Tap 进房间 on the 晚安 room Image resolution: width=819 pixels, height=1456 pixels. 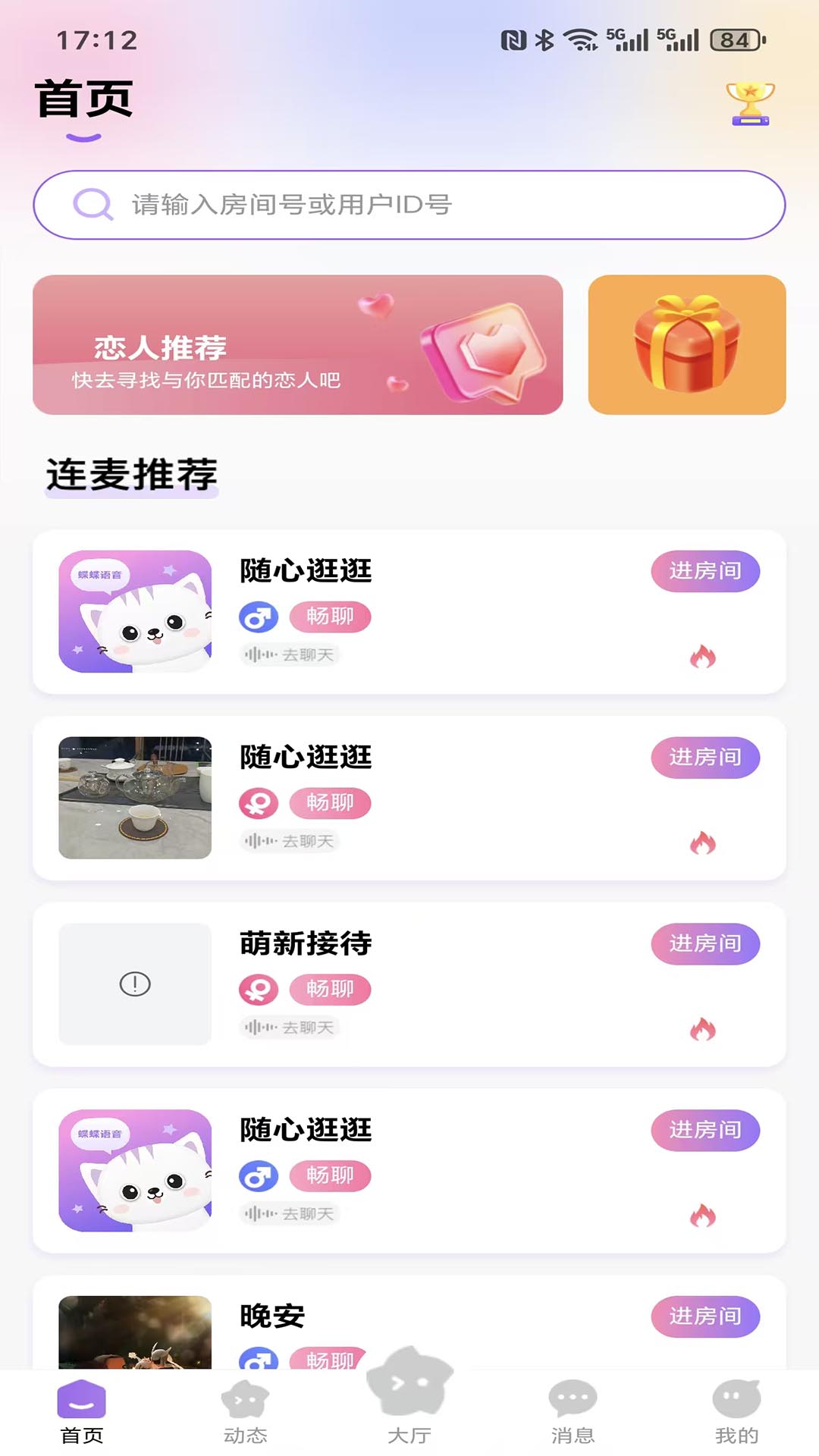click(x=705, y=1317)
